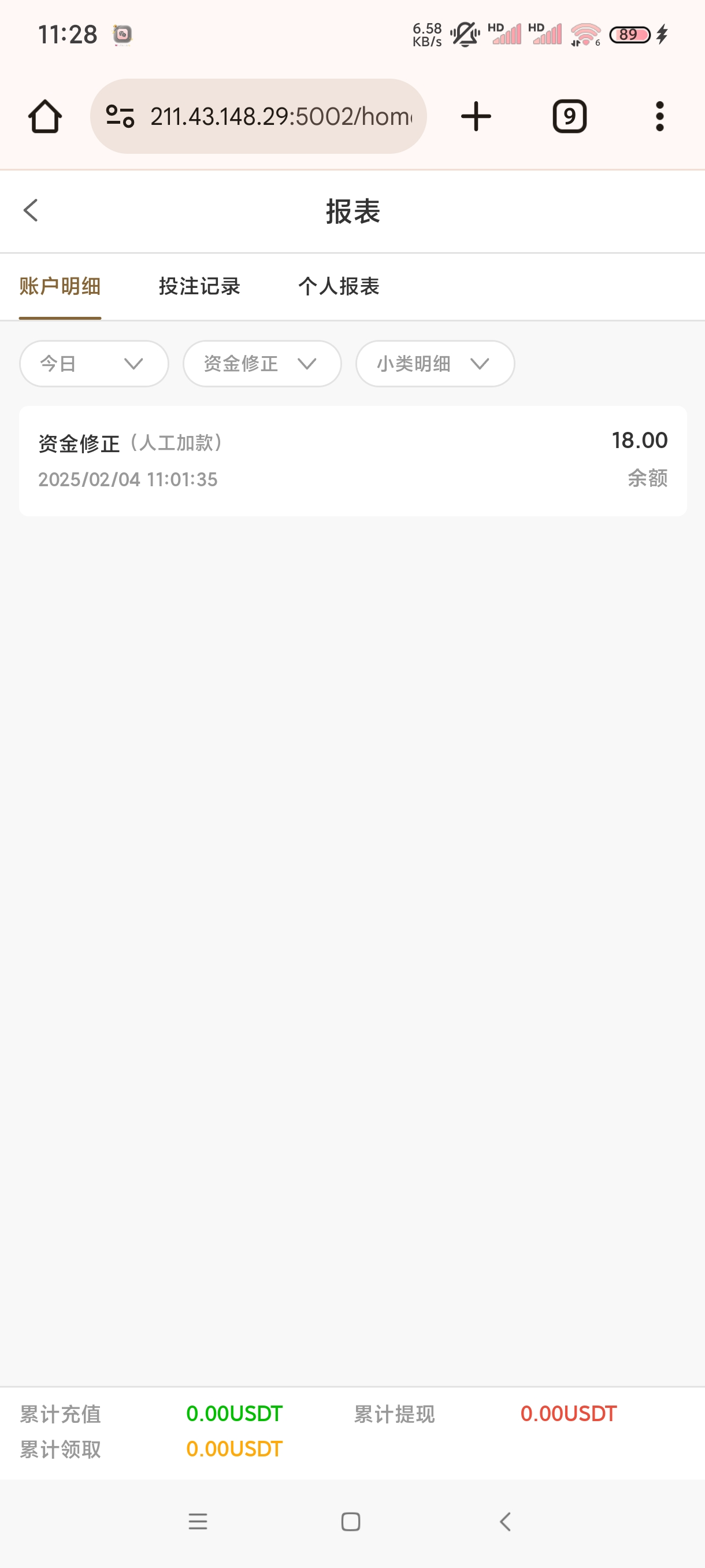Open a new browser tab
Image resolution: width=705 pixels, height=1568 pixels.
pyautogui.click(x=476, y=116)
